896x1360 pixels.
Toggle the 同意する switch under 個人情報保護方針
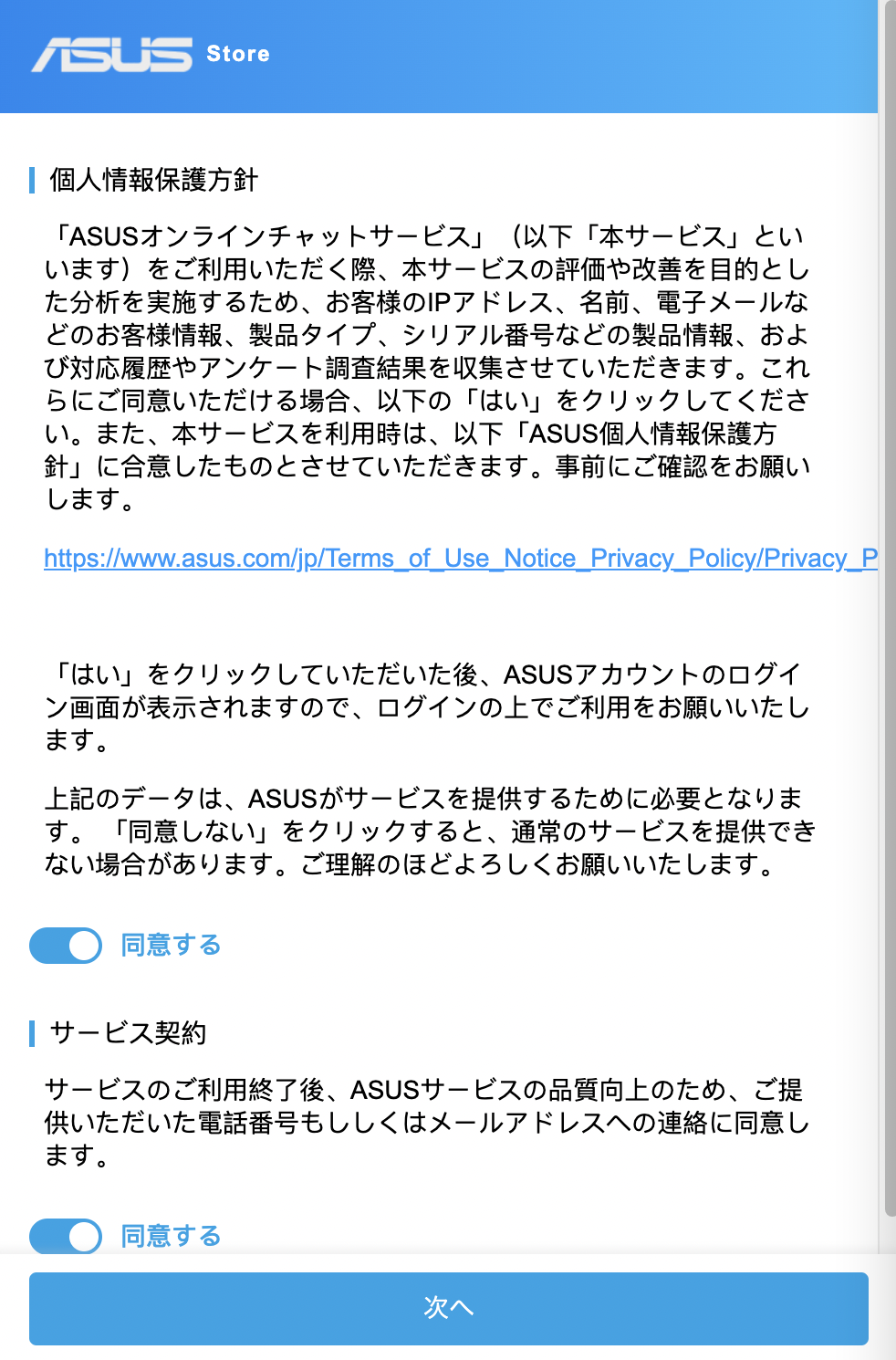[x=66, y=946]
